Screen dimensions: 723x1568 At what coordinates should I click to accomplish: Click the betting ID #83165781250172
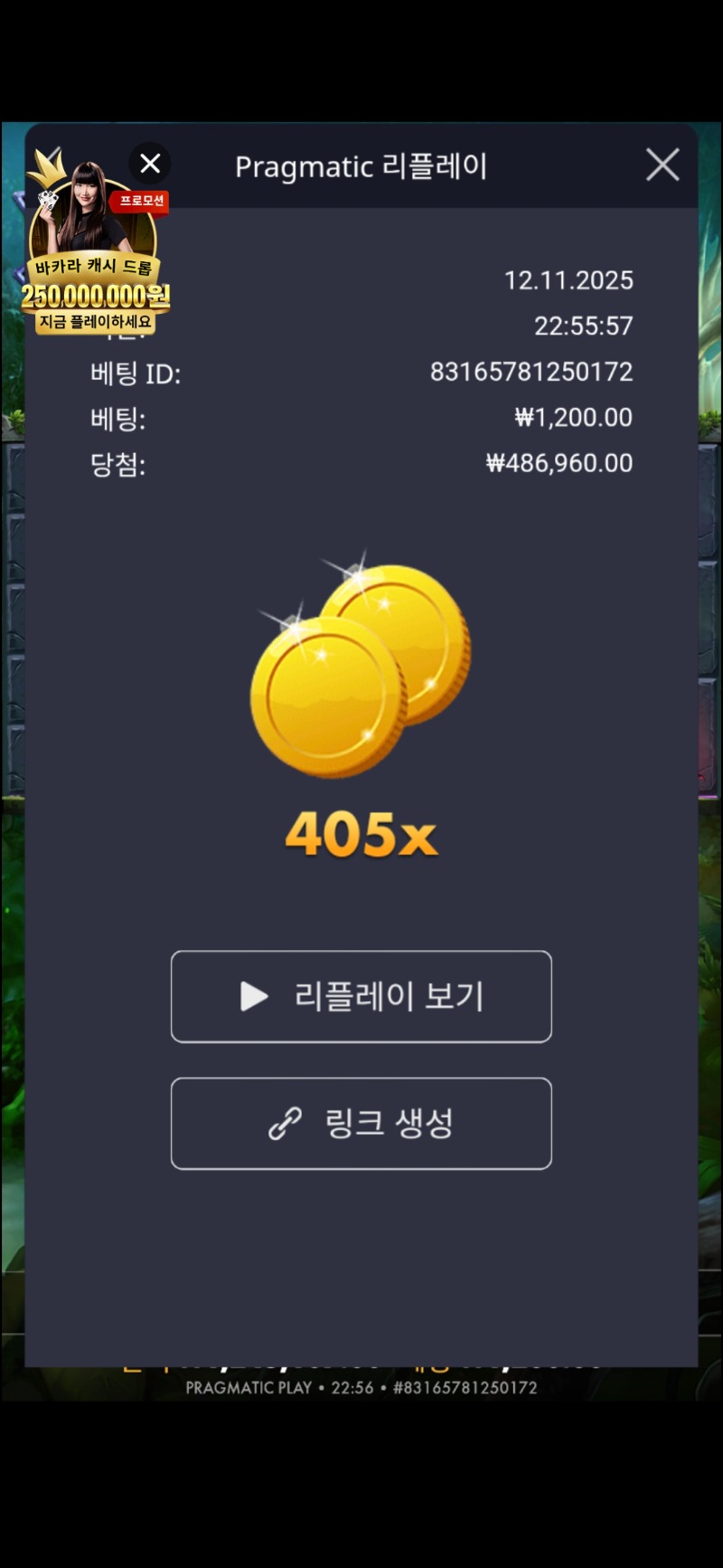(x=531, y=372)
